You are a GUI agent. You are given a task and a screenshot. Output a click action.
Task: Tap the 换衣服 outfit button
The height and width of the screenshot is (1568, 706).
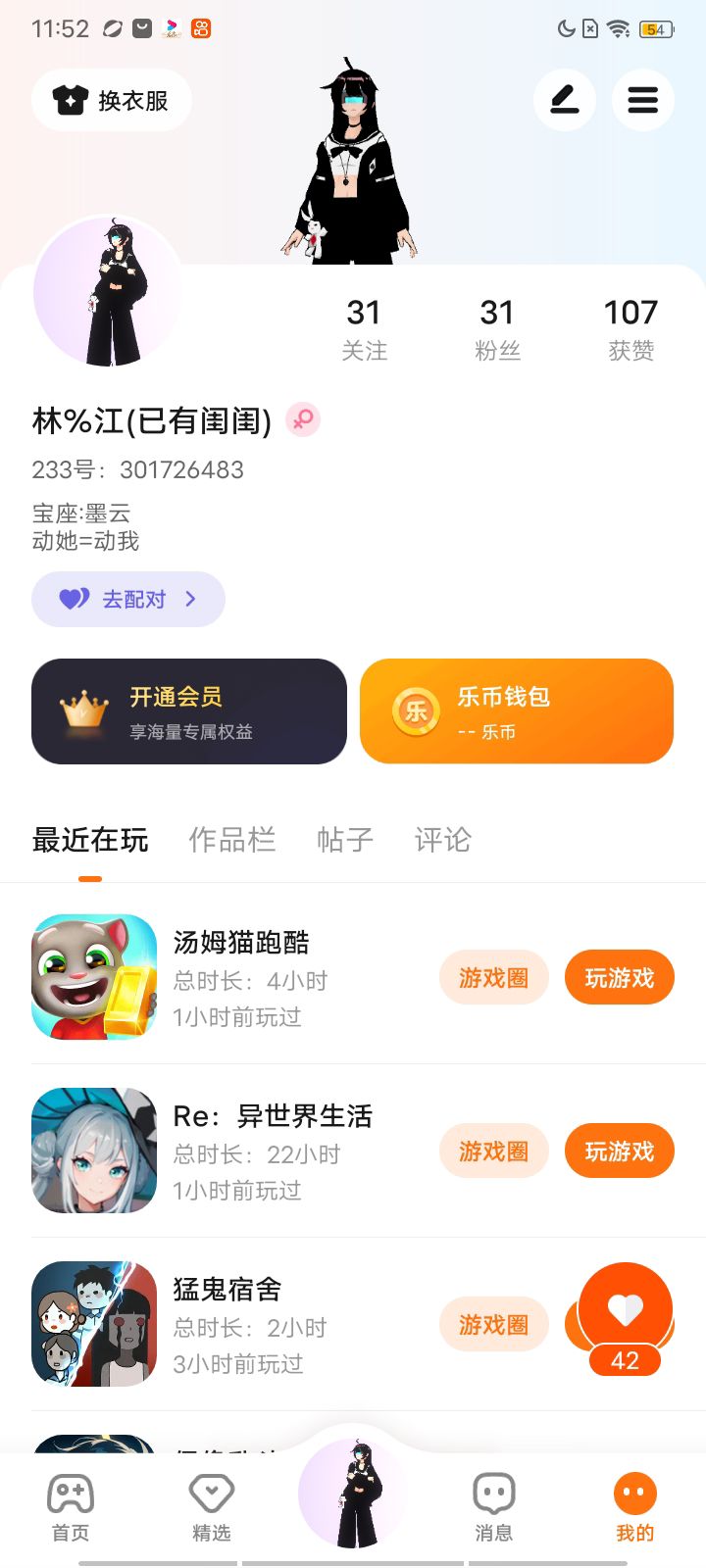pos(112,100)
